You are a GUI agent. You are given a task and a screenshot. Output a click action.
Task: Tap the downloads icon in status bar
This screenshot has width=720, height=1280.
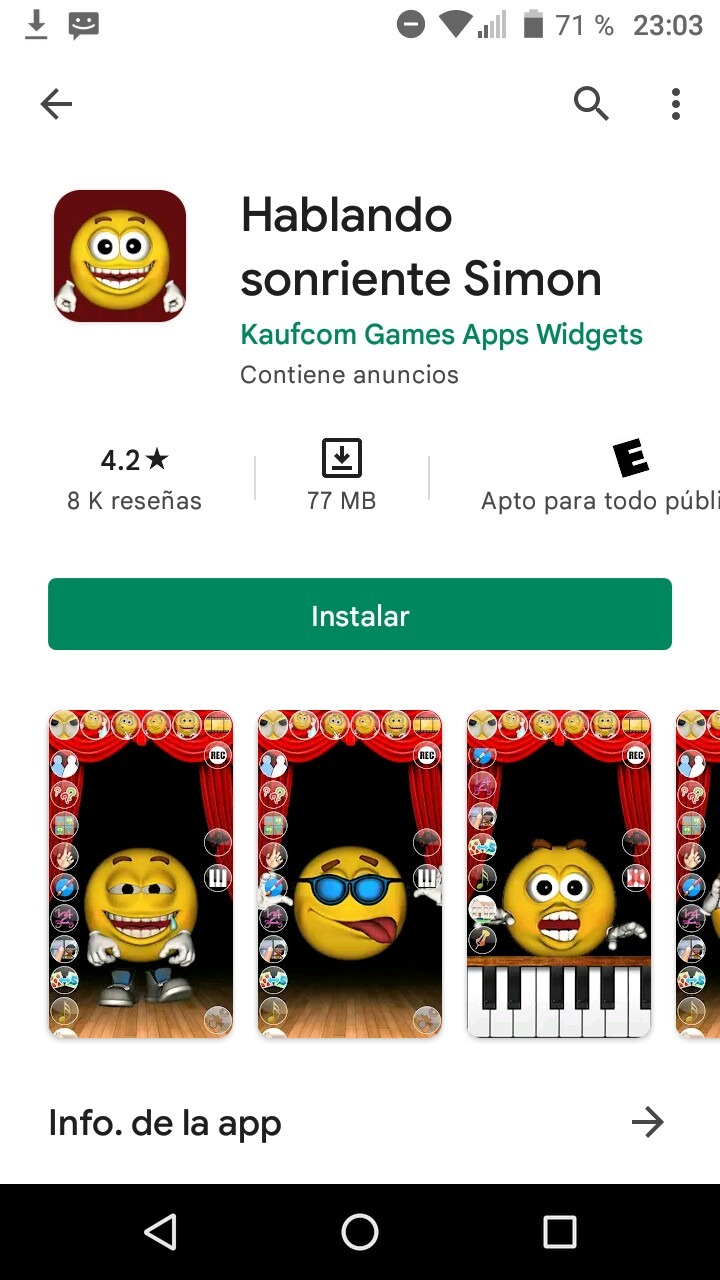(x=34, y=24)
